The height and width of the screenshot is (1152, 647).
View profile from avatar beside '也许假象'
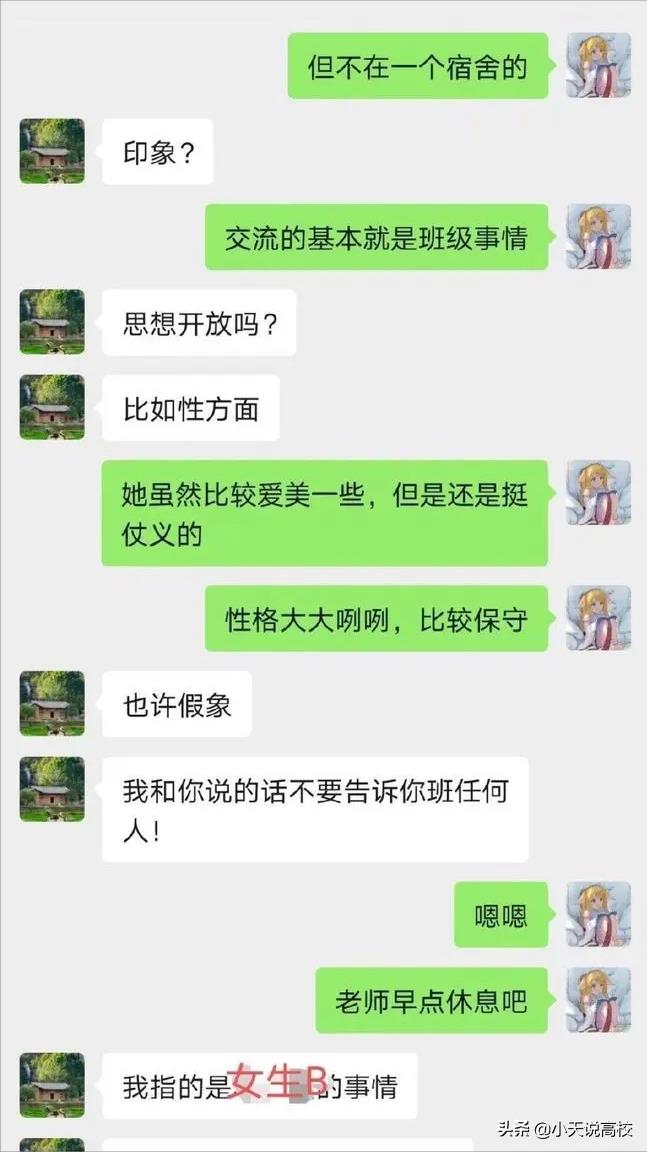click(52, 703)
